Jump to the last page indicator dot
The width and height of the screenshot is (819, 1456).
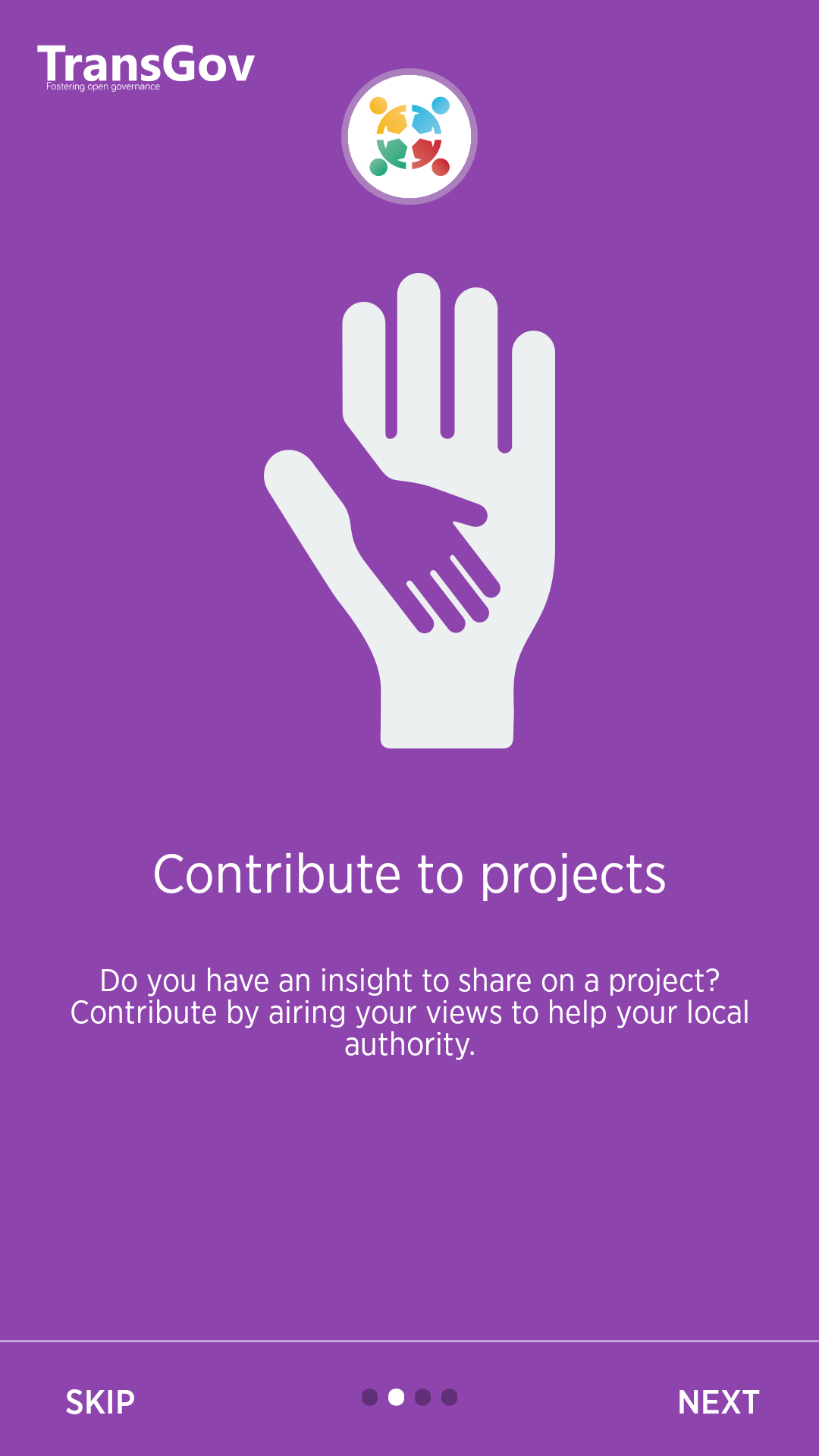pyautogui.click(x=450, y=1397)
